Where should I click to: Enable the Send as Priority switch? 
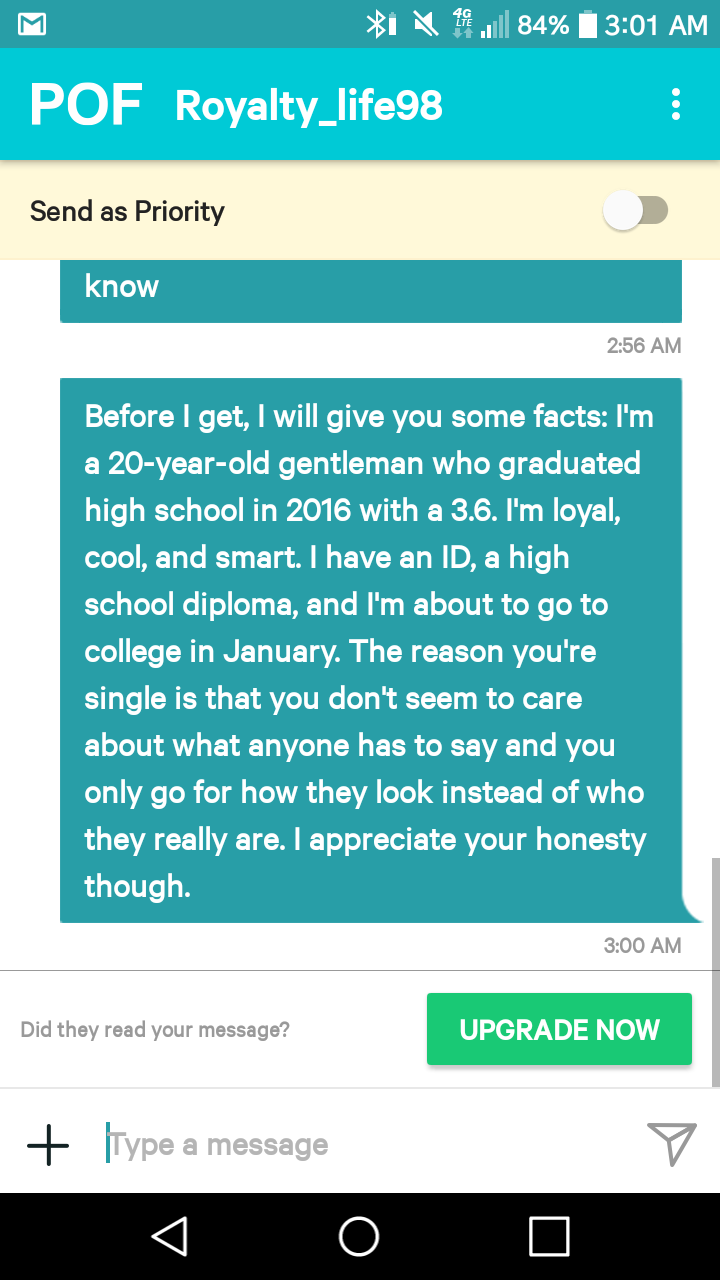pyautogui.click(x=637, y=211)
